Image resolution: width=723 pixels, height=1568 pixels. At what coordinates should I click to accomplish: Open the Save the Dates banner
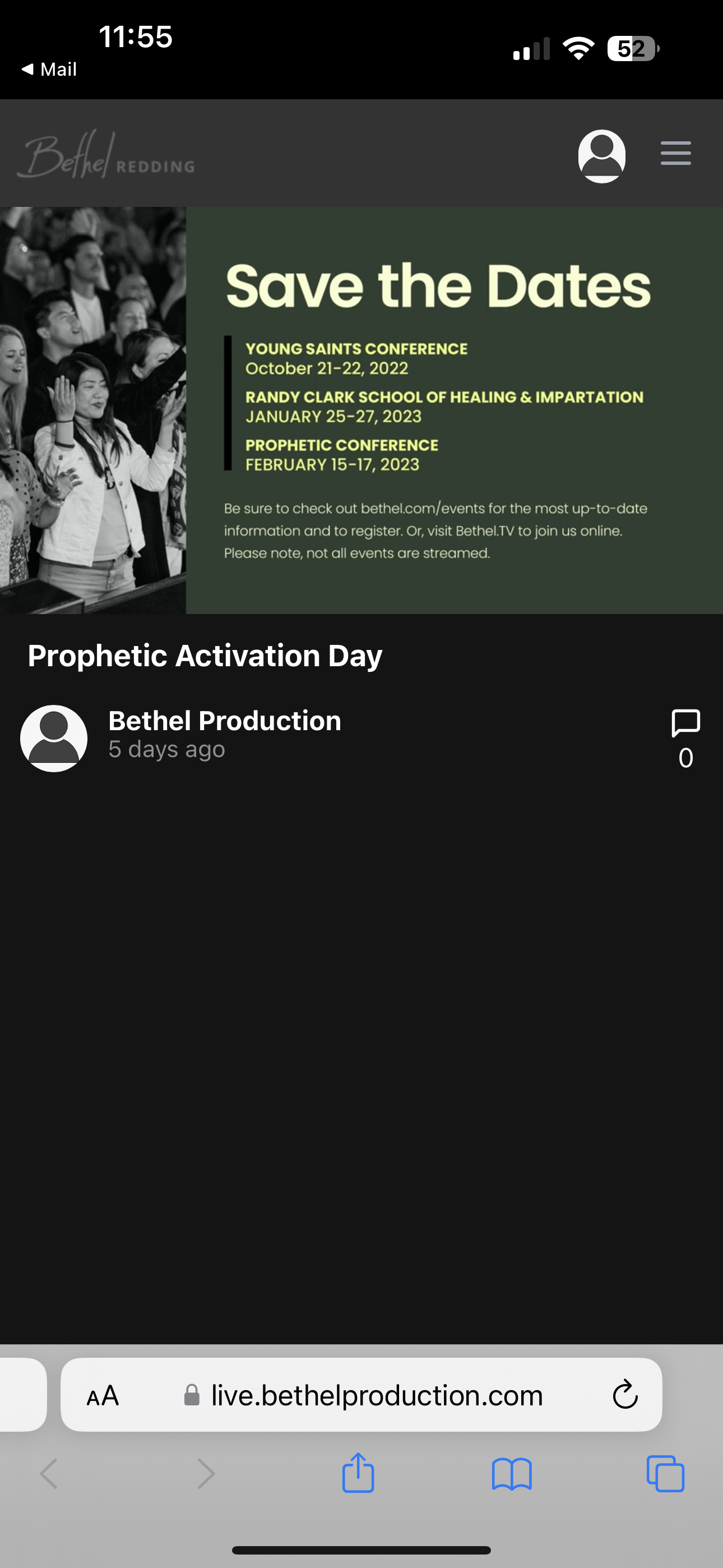pyautogui.click(x=361, y=411)
